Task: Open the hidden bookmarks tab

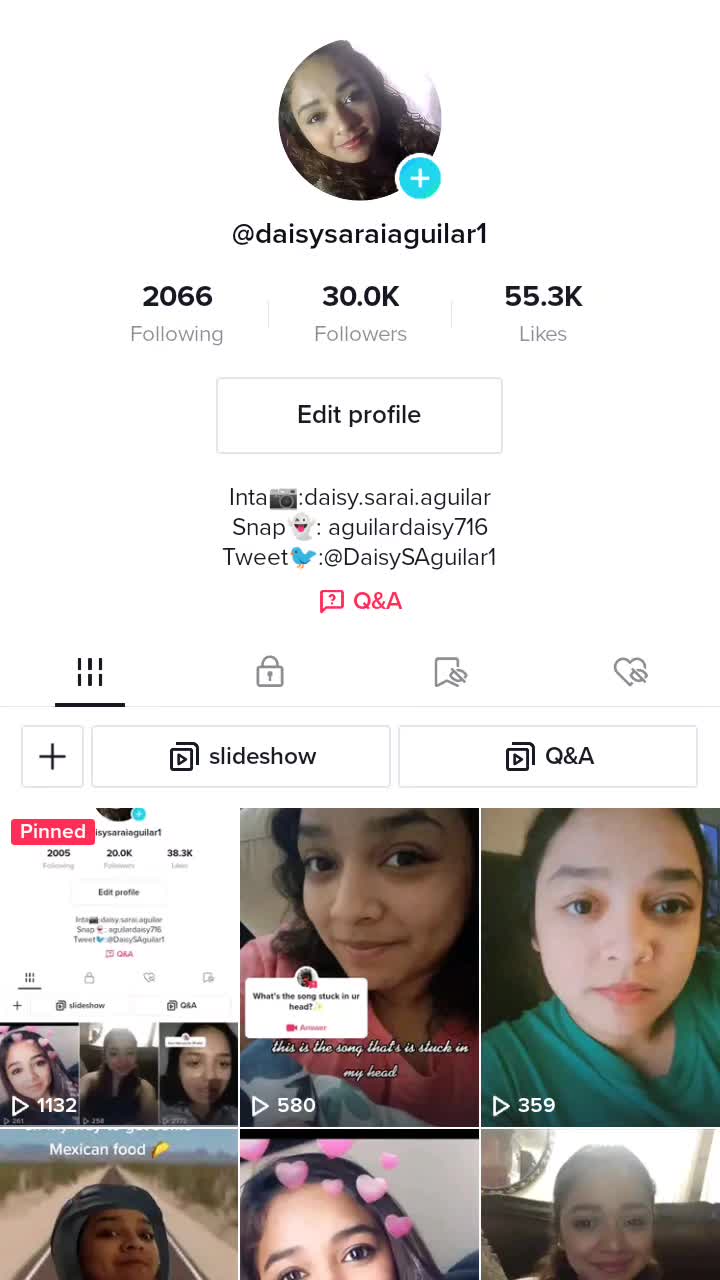Action: (x=450, y=673)
